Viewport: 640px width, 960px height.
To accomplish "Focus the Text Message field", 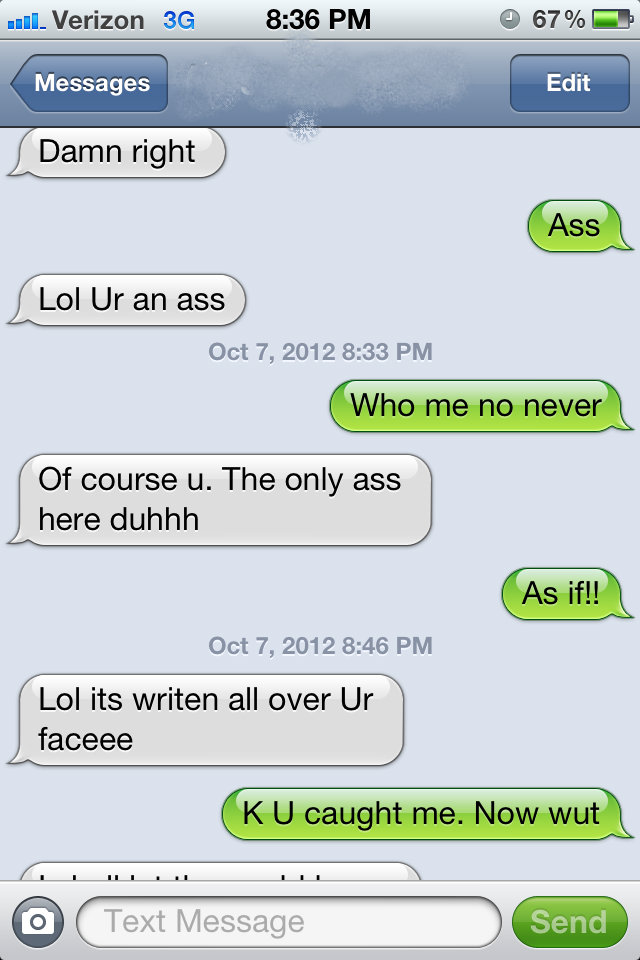I will pyautogui.click(x=288, y=921).
